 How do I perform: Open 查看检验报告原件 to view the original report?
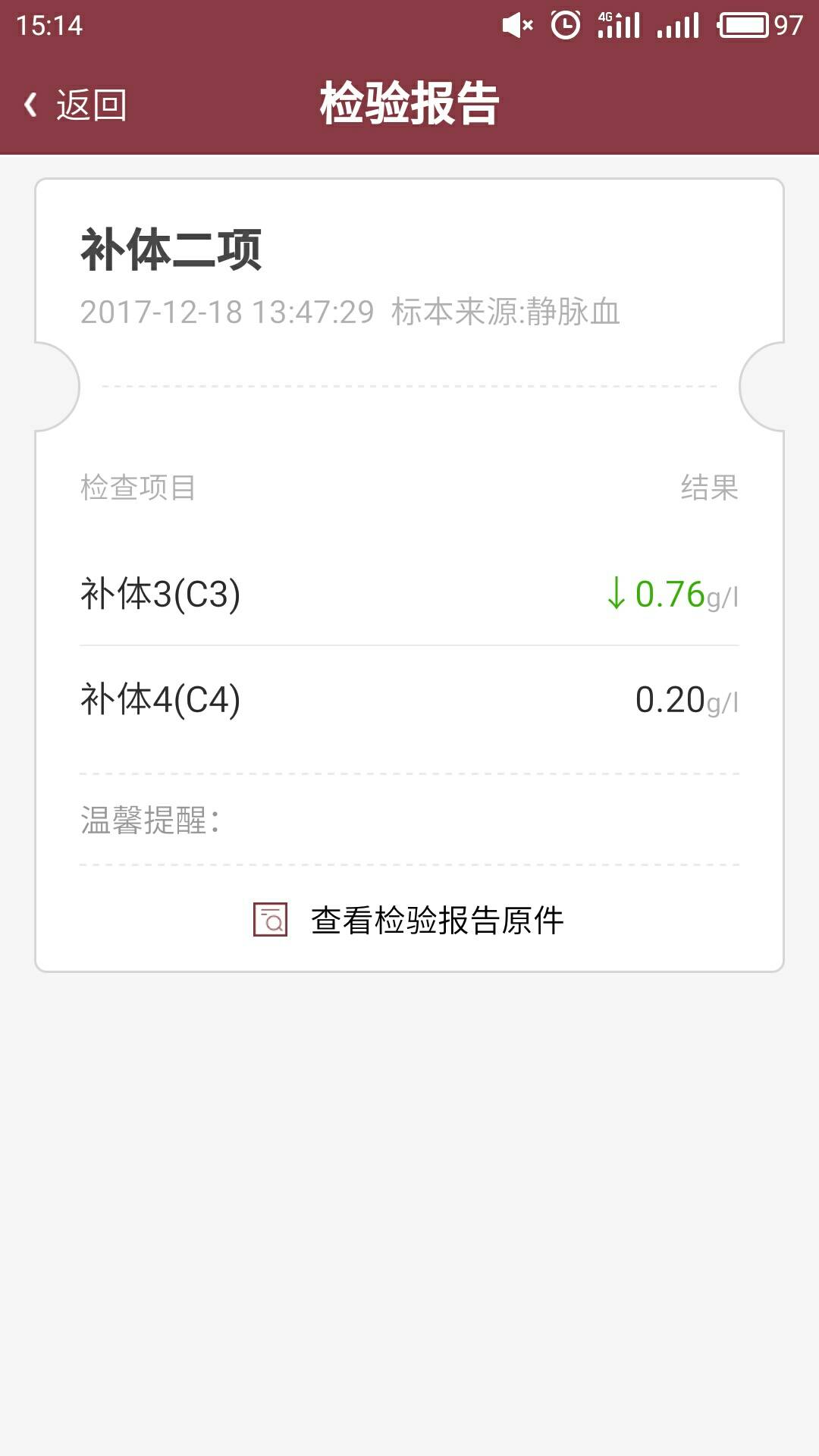tap(409, 920)
